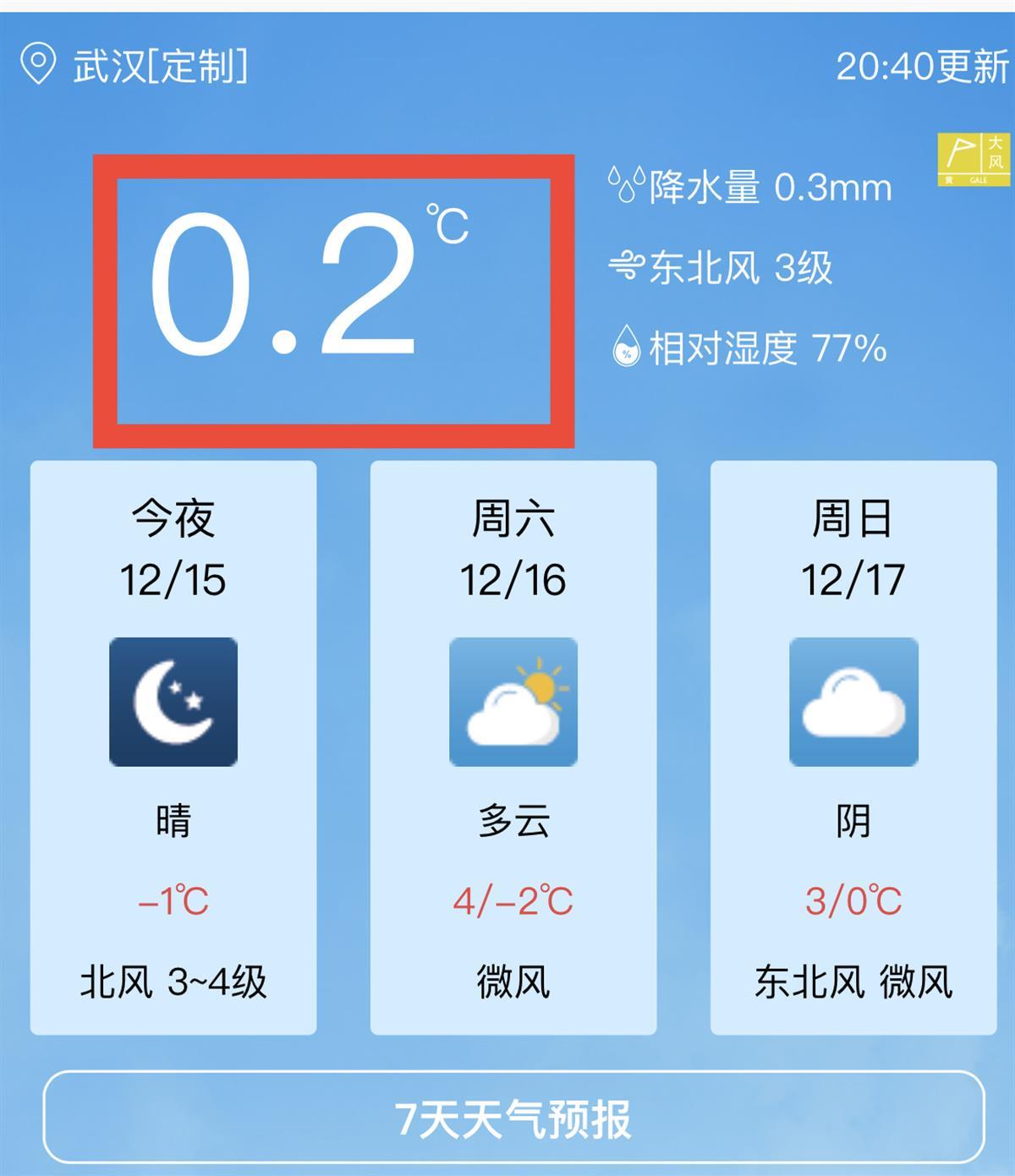Screen dimensions: 1015x1176
Task: Open 7天天气预报 forecast
Action: [513, 1119]
